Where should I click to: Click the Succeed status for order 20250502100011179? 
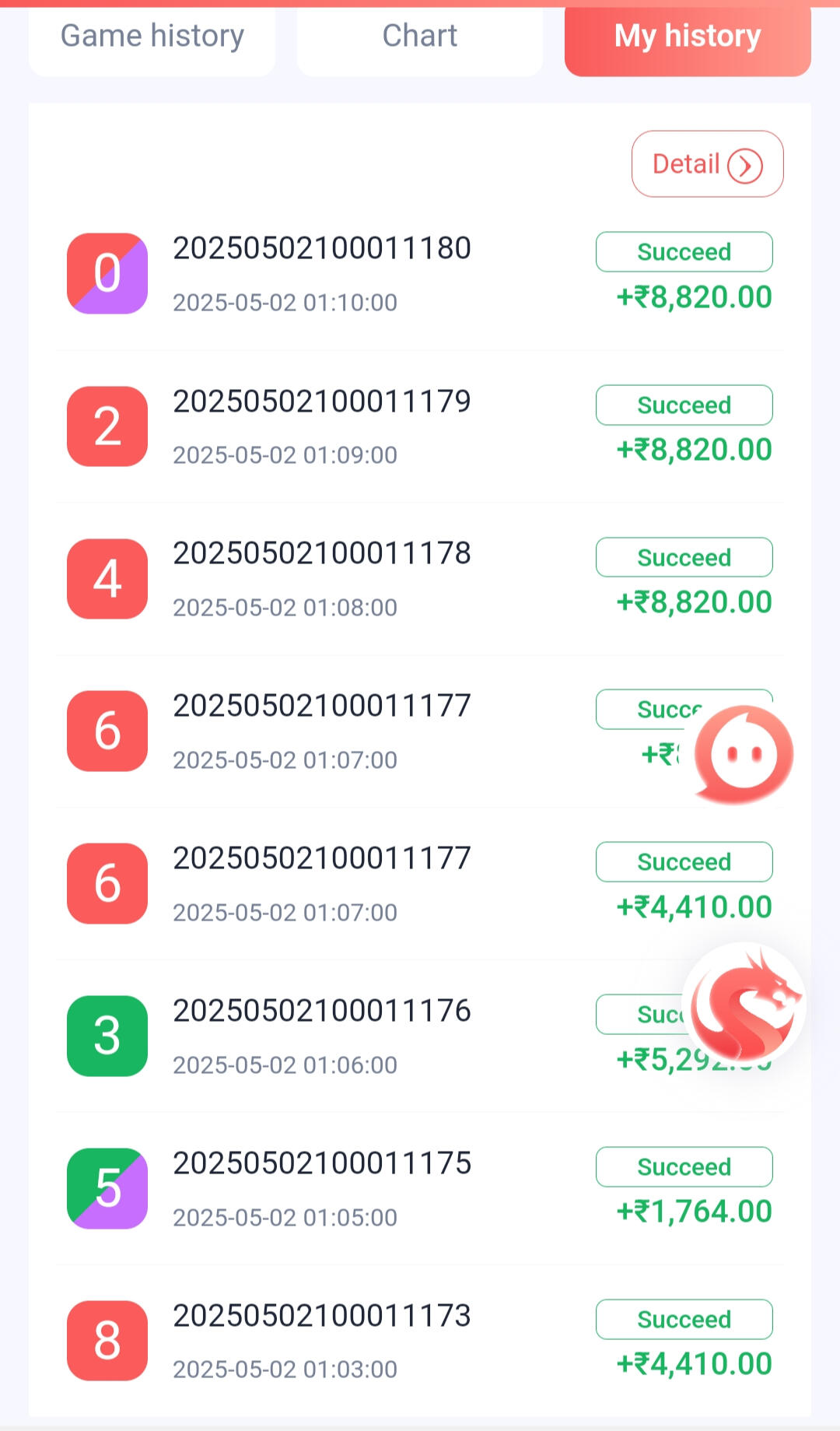[x=684, y=405]
